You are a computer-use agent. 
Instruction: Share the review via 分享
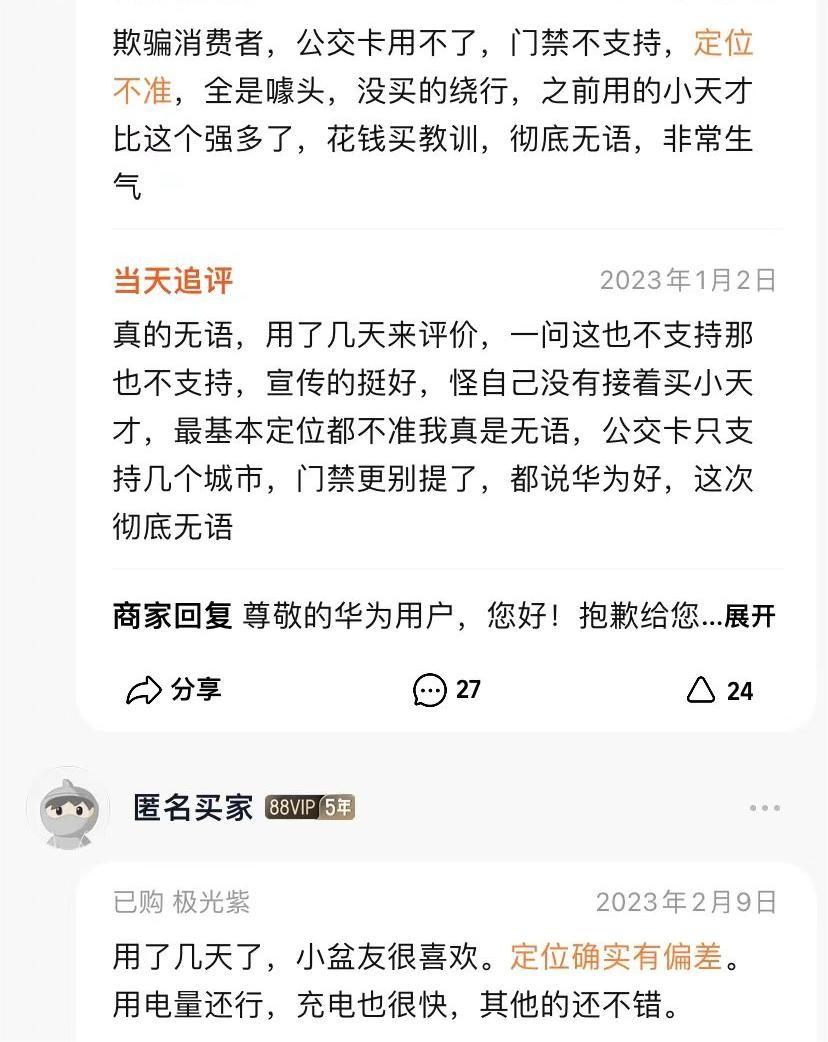click(173, 690)
